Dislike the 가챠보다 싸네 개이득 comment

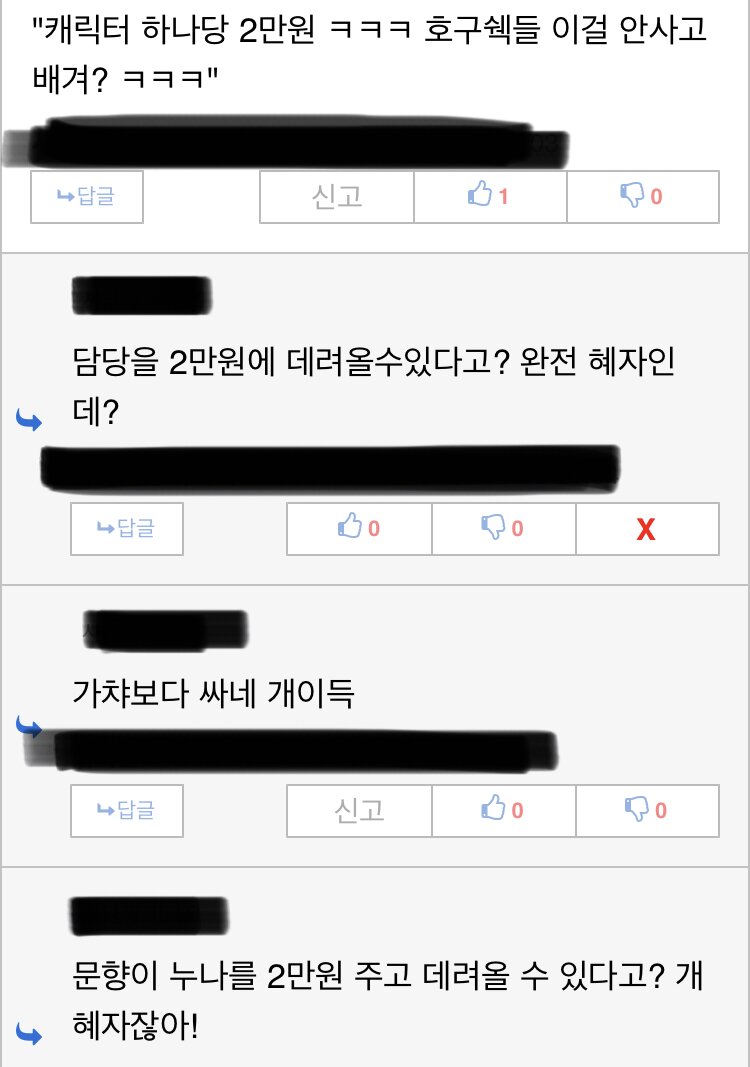[646, 810]
